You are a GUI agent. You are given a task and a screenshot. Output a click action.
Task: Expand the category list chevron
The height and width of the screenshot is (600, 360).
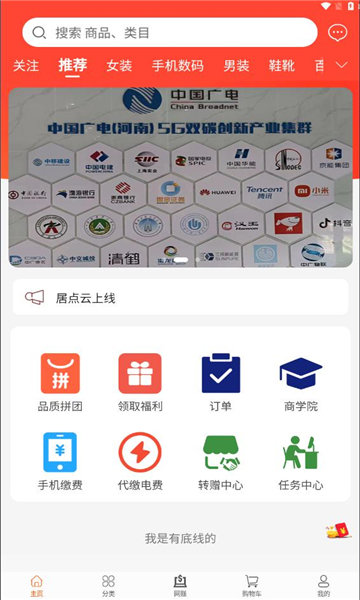click(x=342, y=65)
